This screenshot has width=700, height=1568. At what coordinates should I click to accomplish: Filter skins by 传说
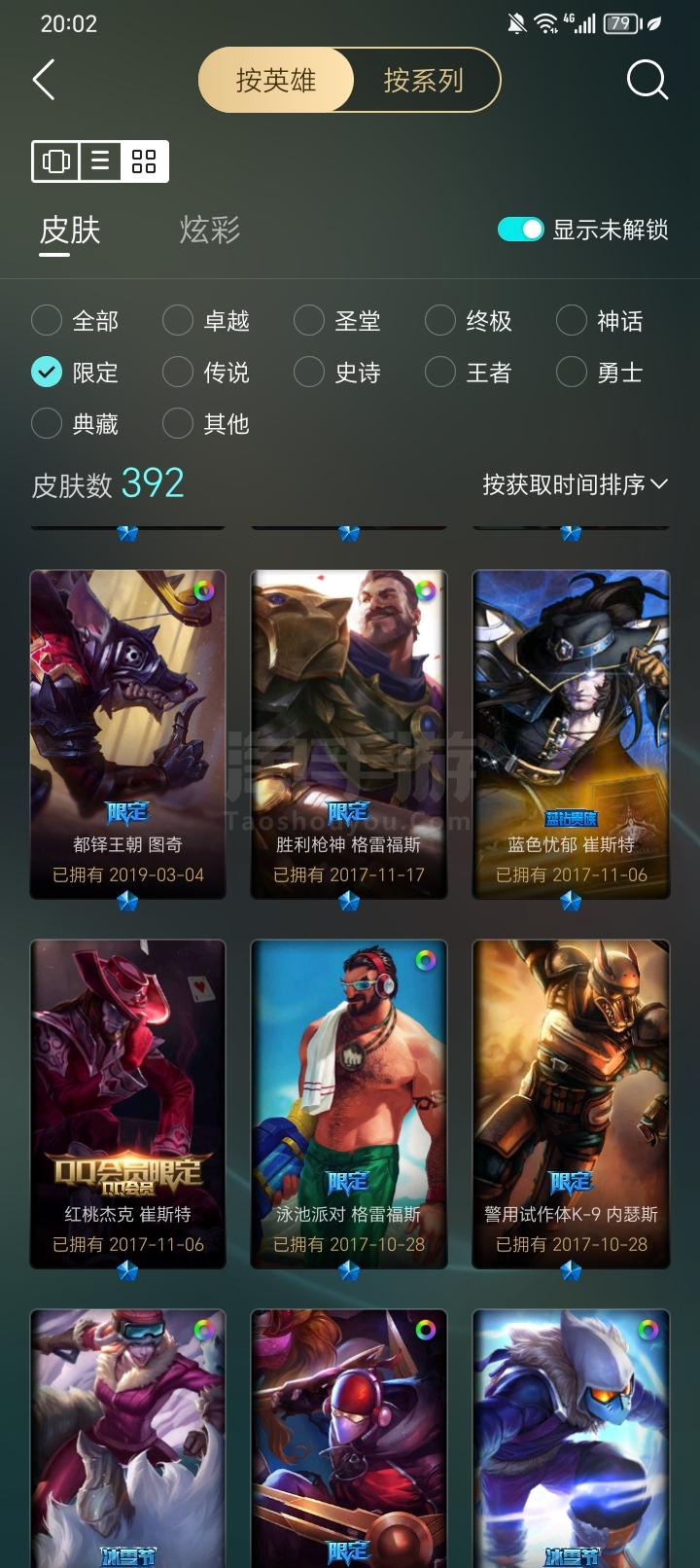(x=207, y=373)
